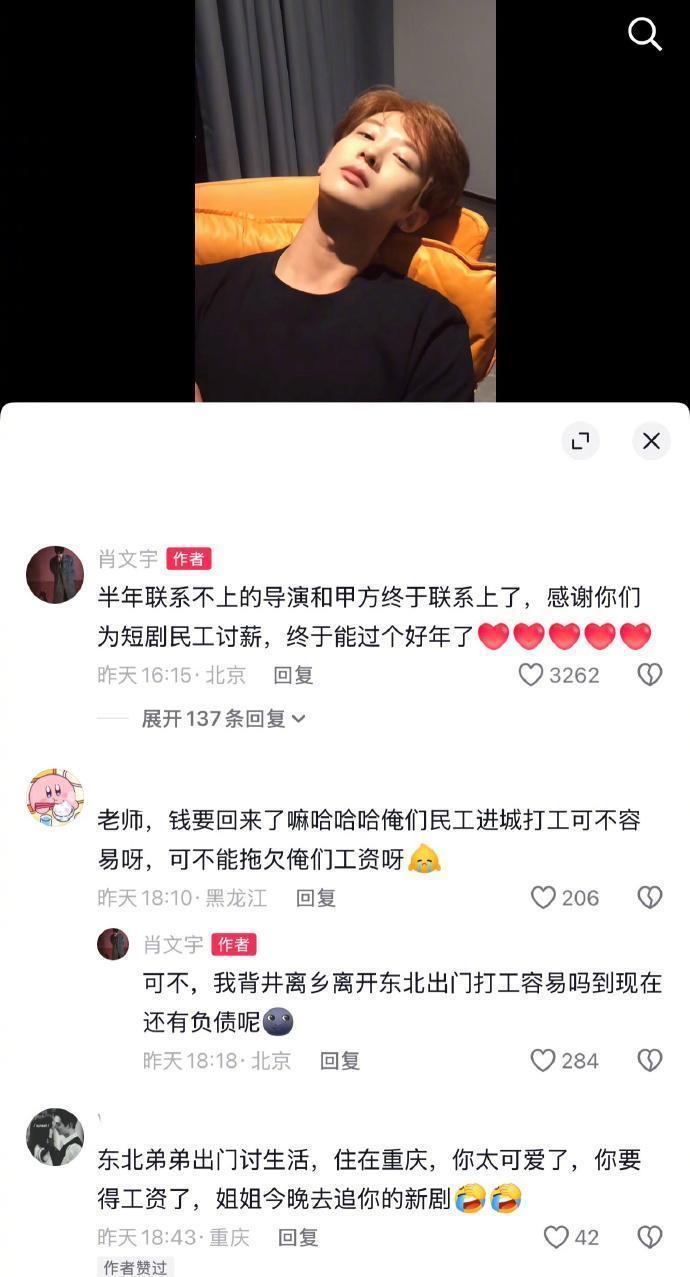Dislike the comment from 重庆
This screenshot has width=690, height=1277.
[650, 1237]
